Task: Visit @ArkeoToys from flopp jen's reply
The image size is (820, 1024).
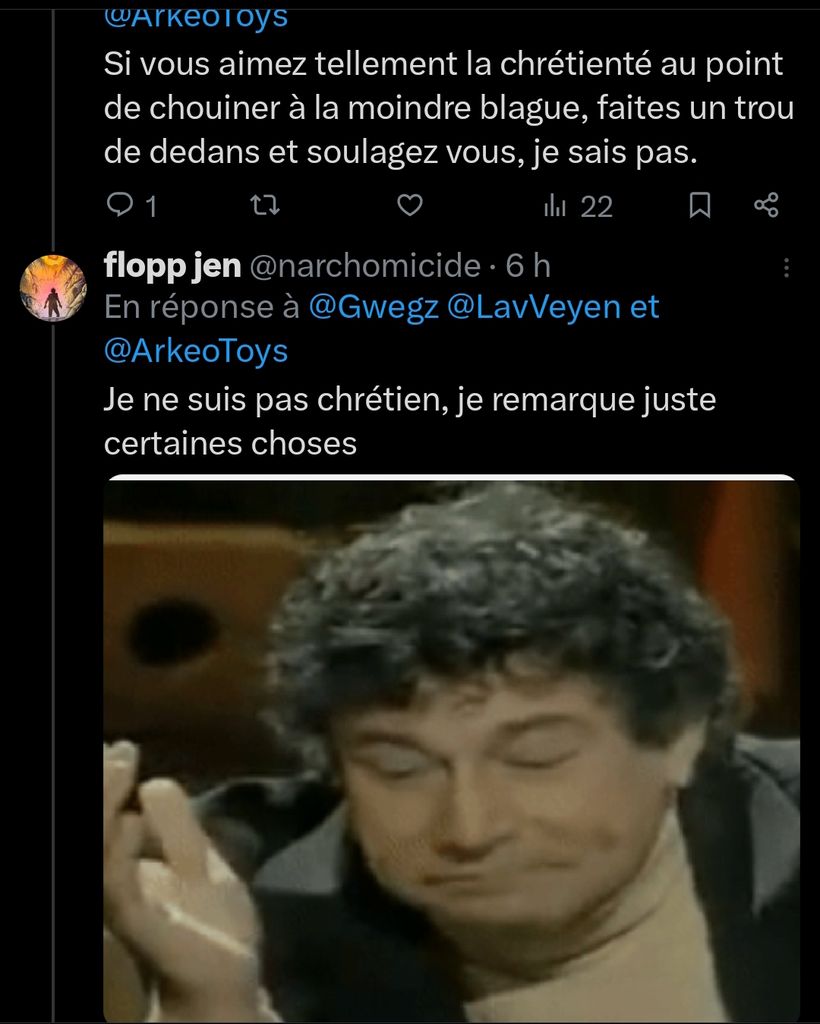Action: tap(196, 351)
